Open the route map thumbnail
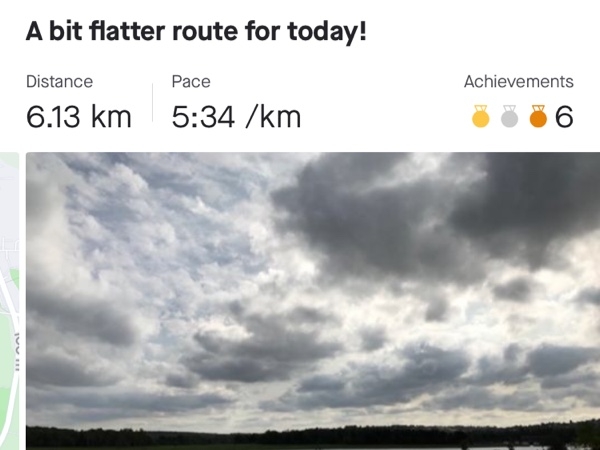 (x=9, y=300)
